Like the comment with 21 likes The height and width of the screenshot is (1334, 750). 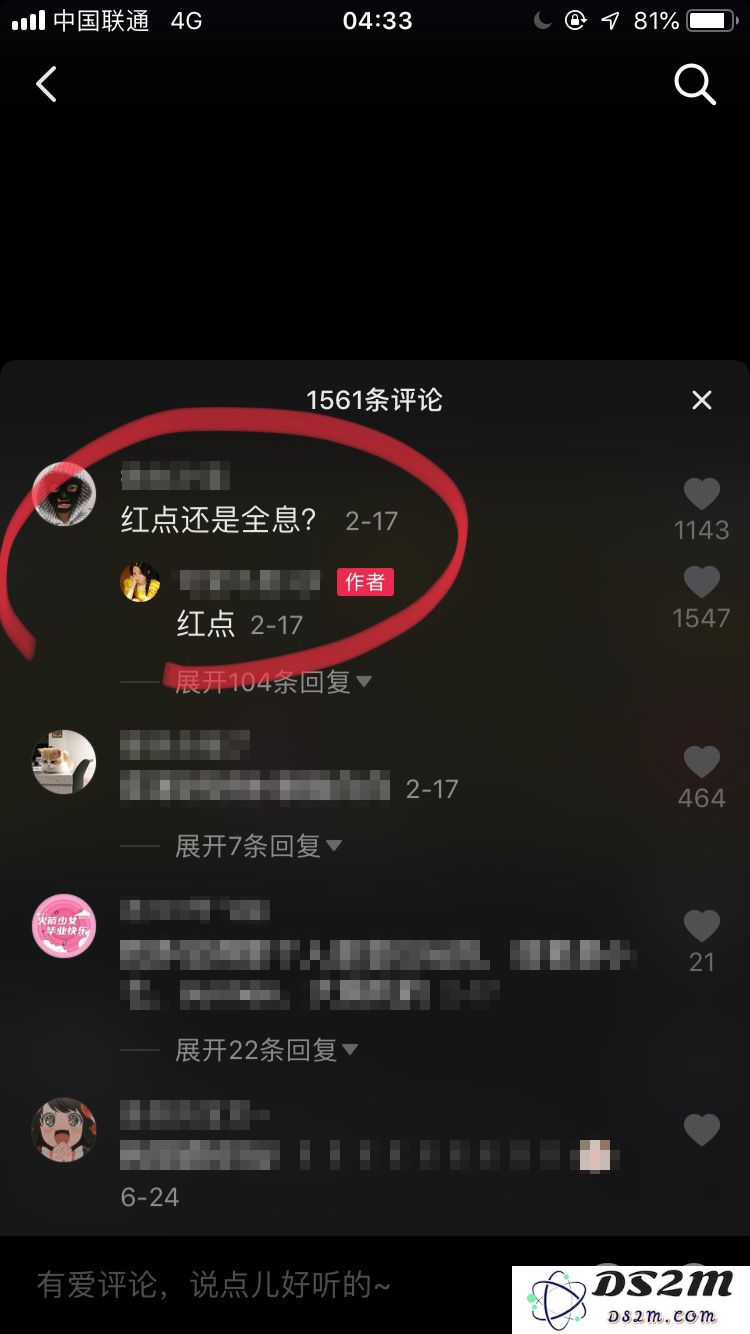(701, 926)
